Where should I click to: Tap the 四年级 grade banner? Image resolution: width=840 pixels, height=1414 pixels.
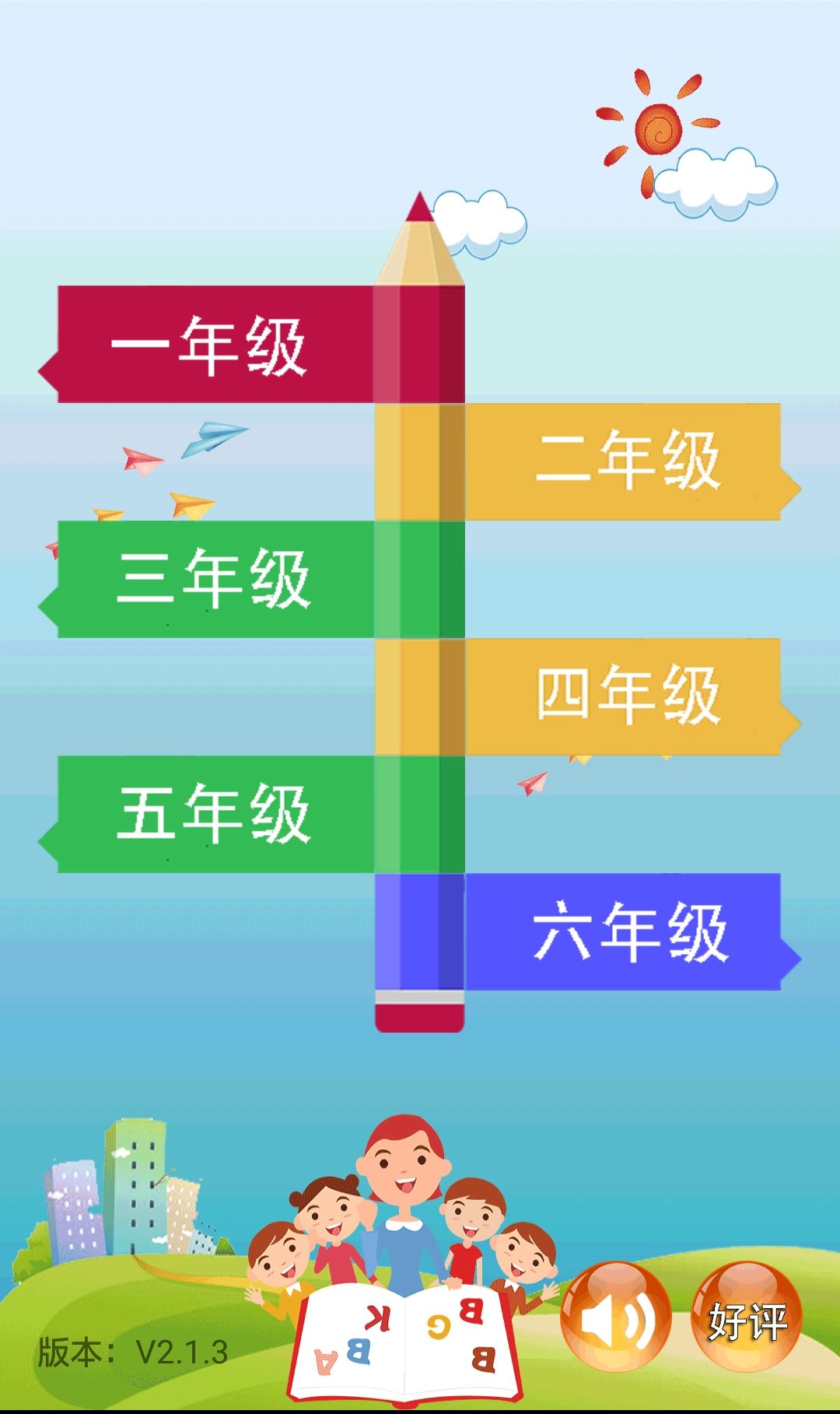pos(626,696)
